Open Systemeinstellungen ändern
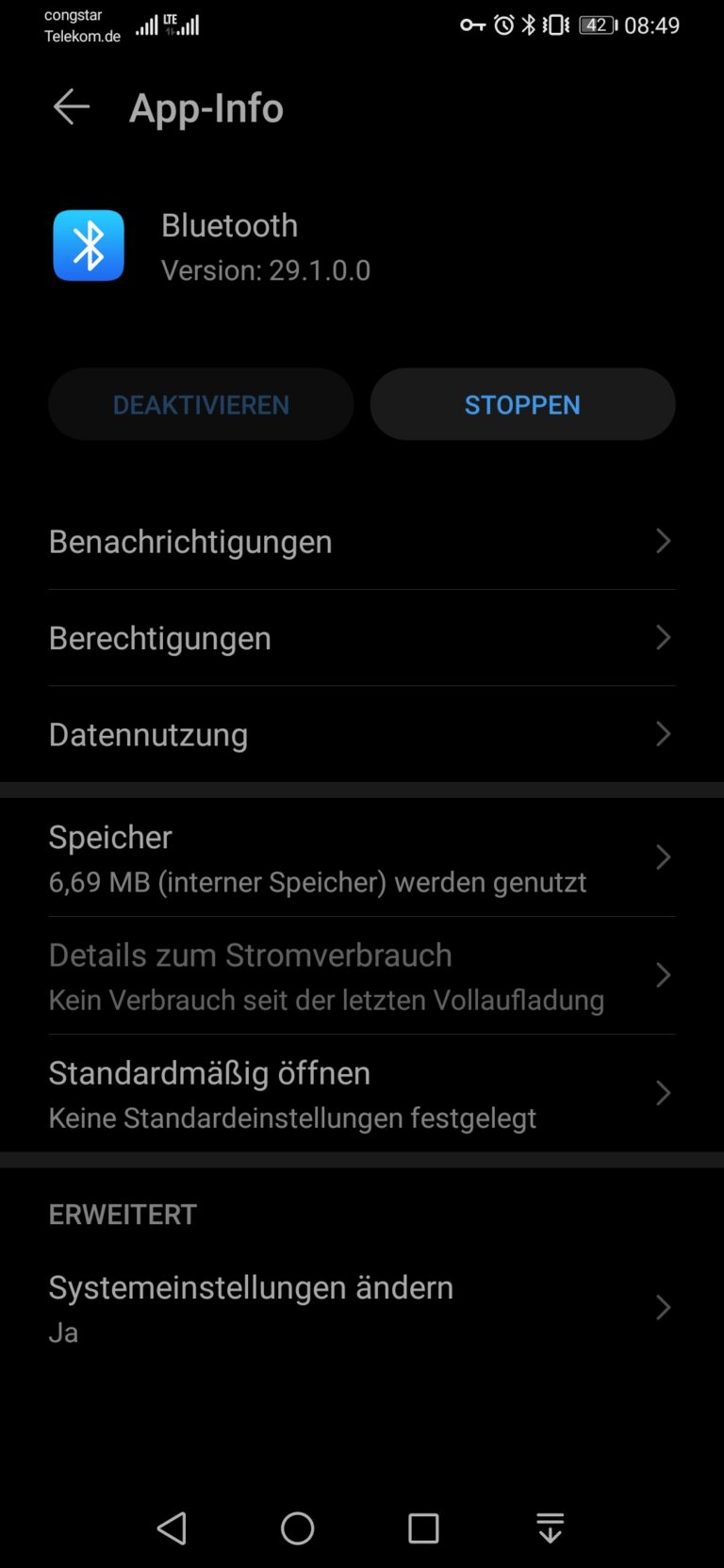 [361, 1308]
